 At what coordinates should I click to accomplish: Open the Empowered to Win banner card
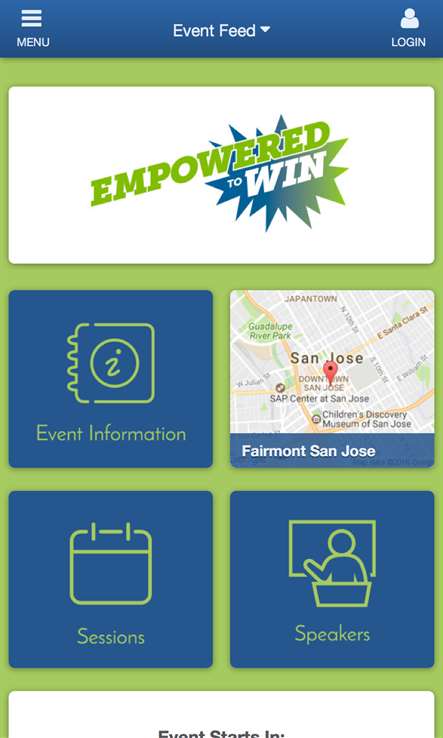(221, 175)
